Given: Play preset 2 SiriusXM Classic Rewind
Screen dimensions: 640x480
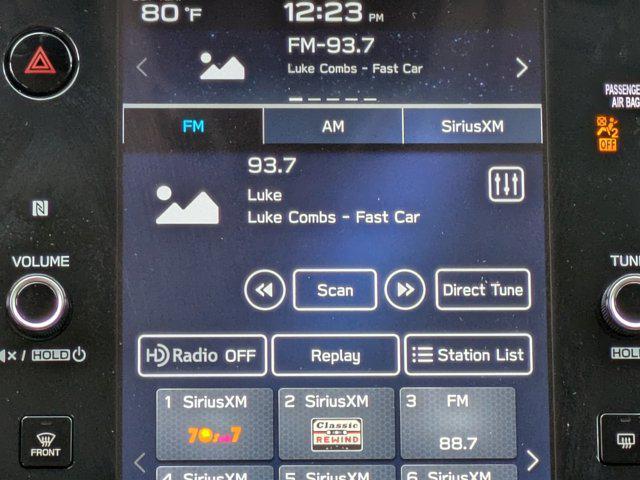Looking at the screenshot, I should click(336, 424).
